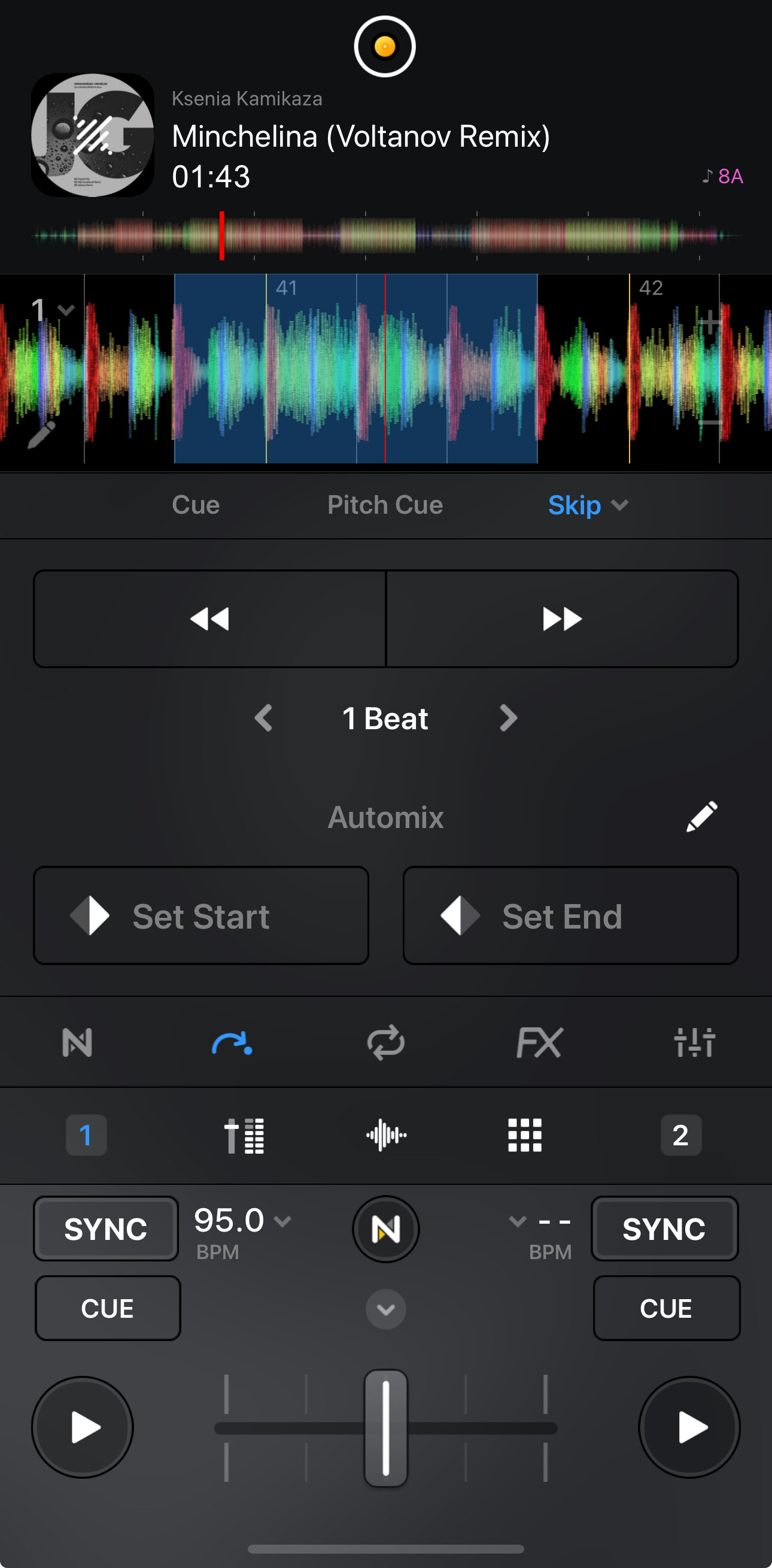
Task: Decrease the skip beat size
Action: pos(263,718)
